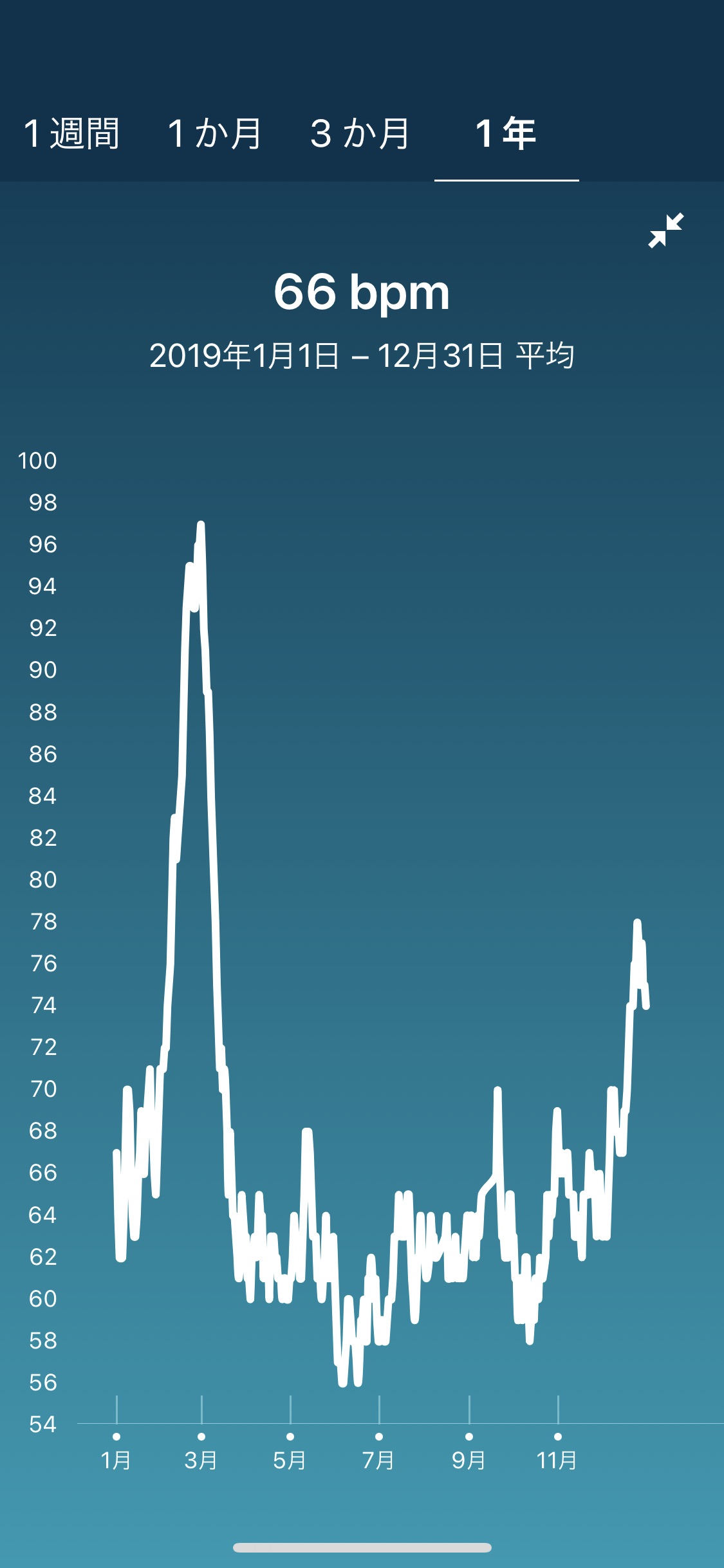Select the 1か月 time range tab
The height and width of the screenshot is (1568, 724).
[x=214, y=134]
